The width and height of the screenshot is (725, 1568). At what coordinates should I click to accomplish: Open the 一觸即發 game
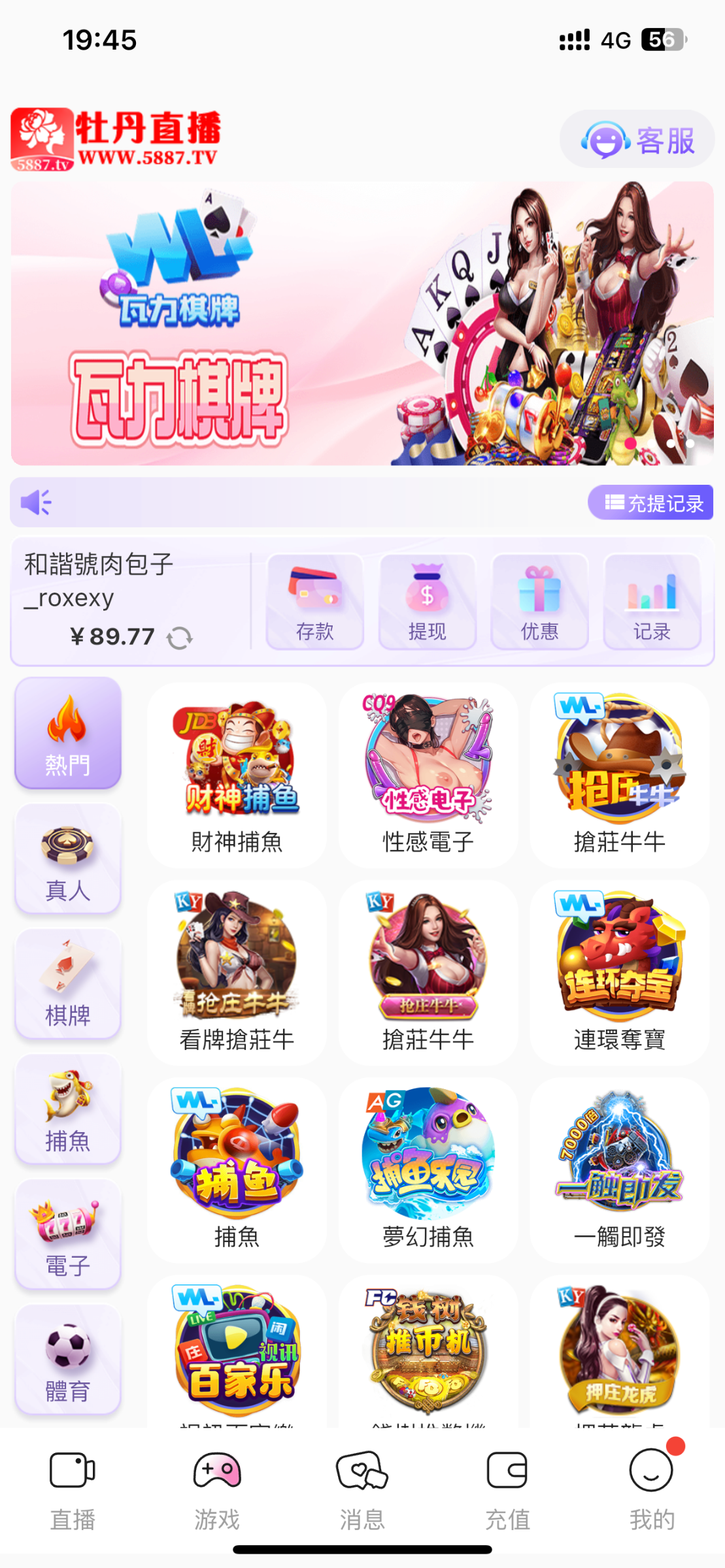619,1170
